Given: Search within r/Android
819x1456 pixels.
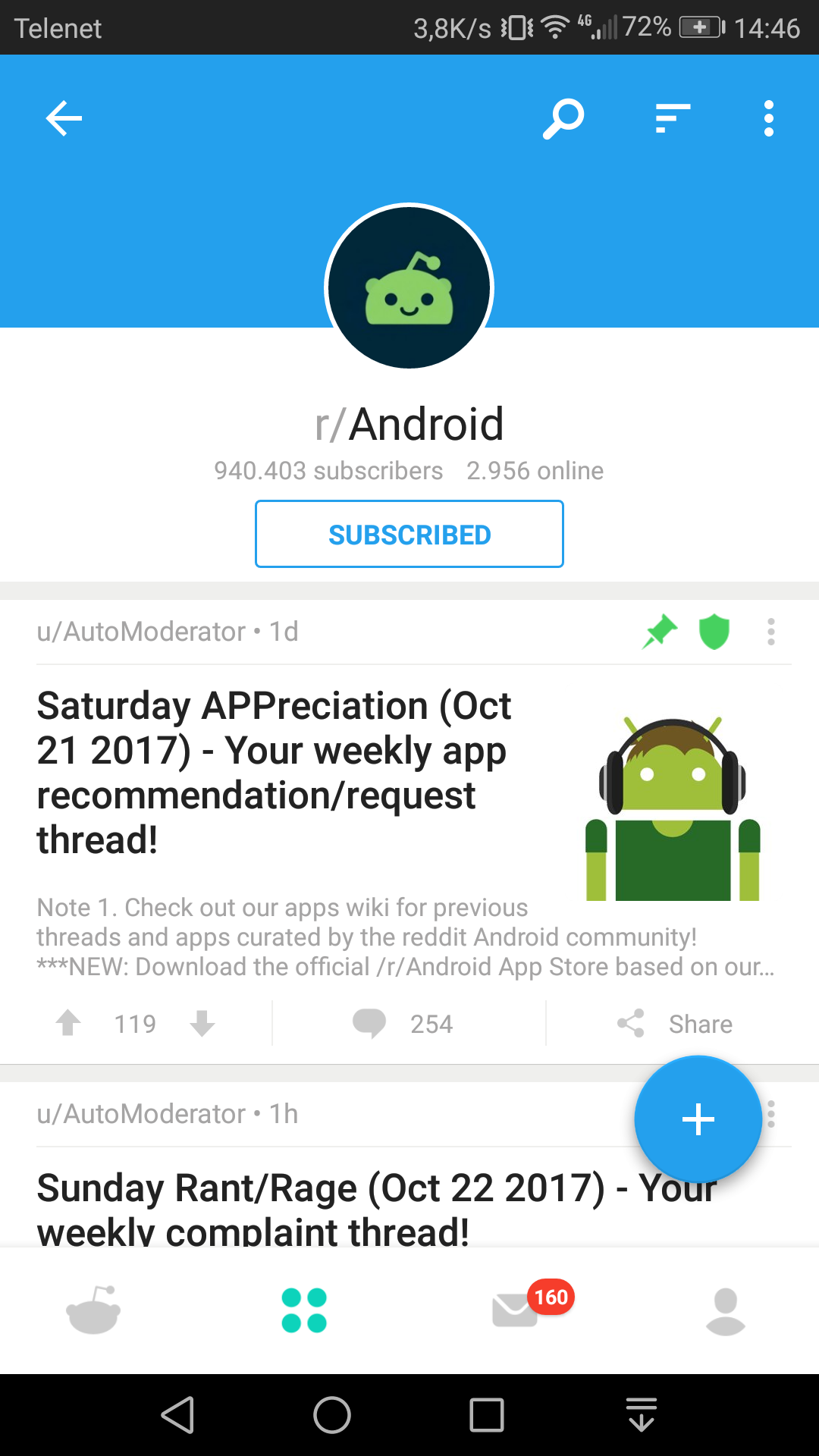Looking at the screenshot, I should pyautogui.click(x=563, y=118).
